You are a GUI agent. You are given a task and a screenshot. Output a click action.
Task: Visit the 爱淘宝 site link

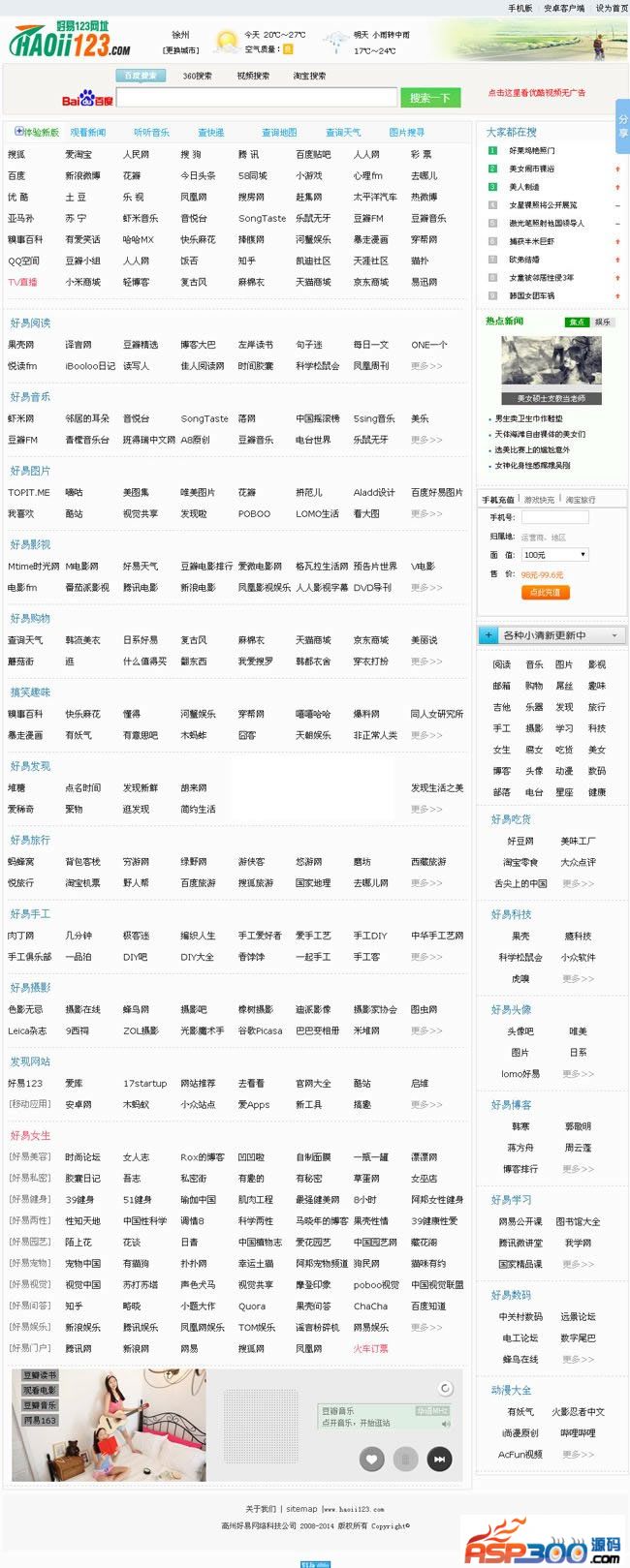(x=79, y=155)
